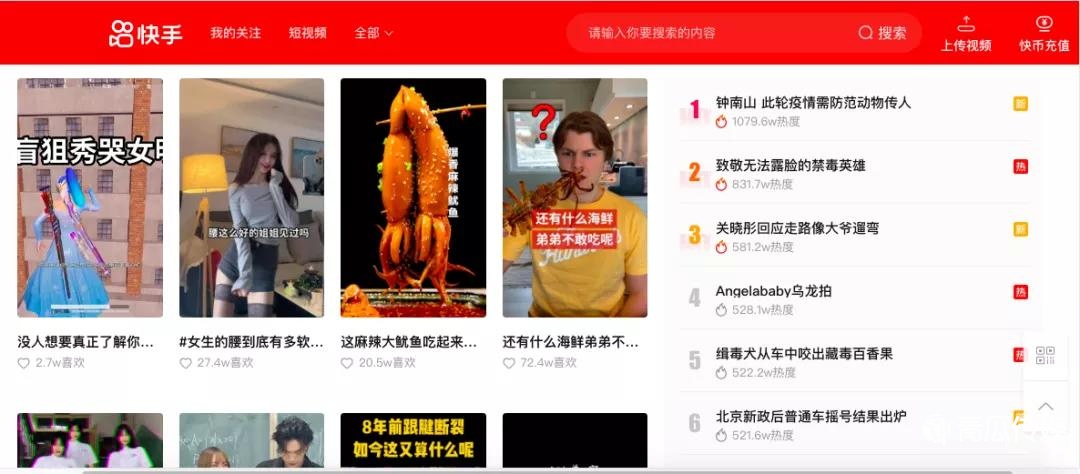The image size is (1080, 474).
Task: Switch to 短视频 tab
Action: [307, 33]
